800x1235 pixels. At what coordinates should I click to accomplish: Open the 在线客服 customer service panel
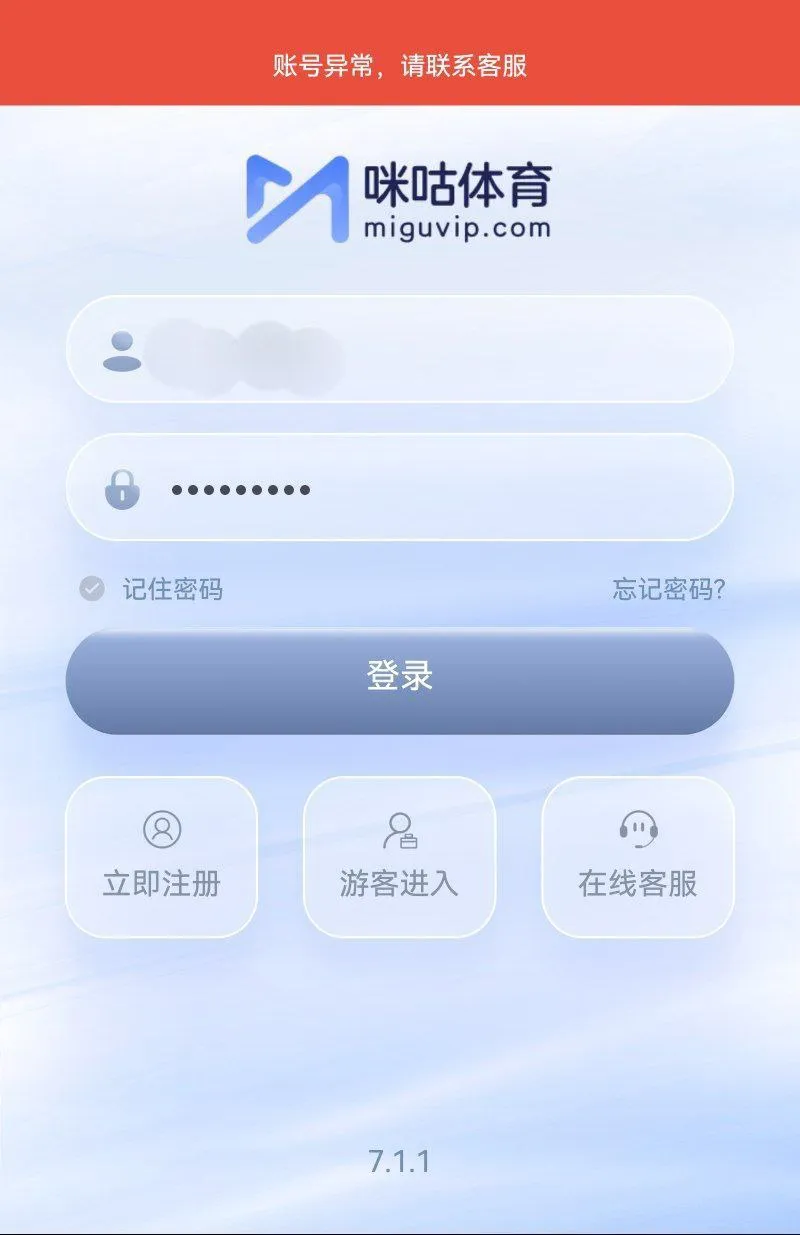[x=637, y=857]
